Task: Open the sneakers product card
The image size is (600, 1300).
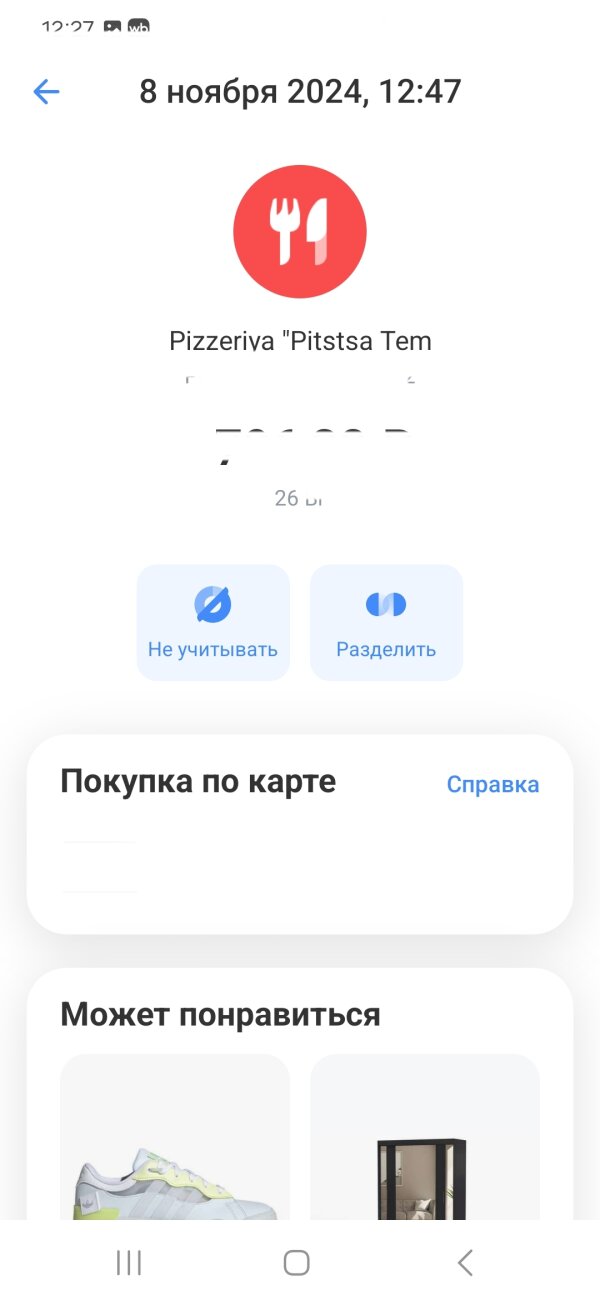Action: pos(175,1140)
